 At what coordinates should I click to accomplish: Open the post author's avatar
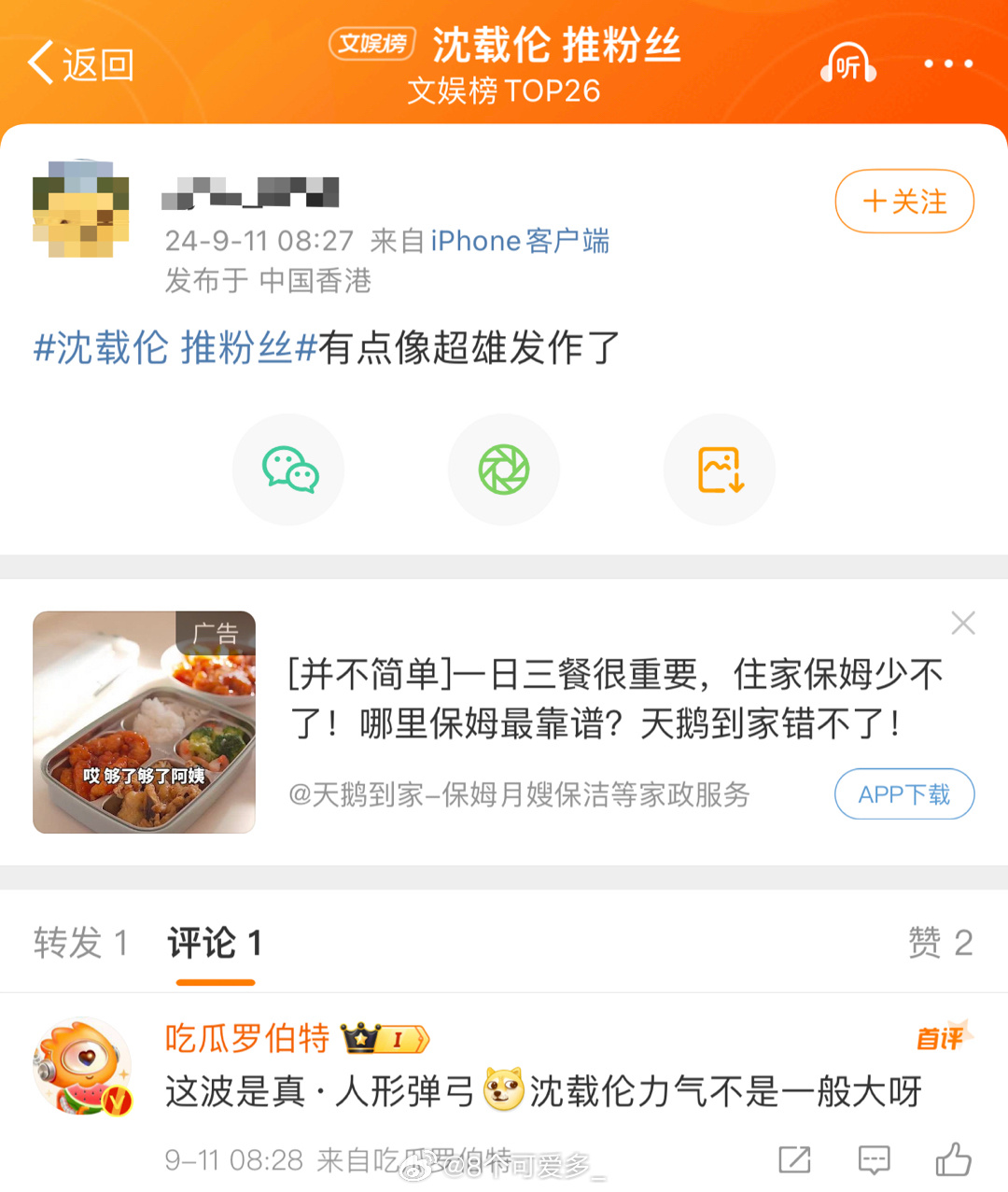coord(80,209)
